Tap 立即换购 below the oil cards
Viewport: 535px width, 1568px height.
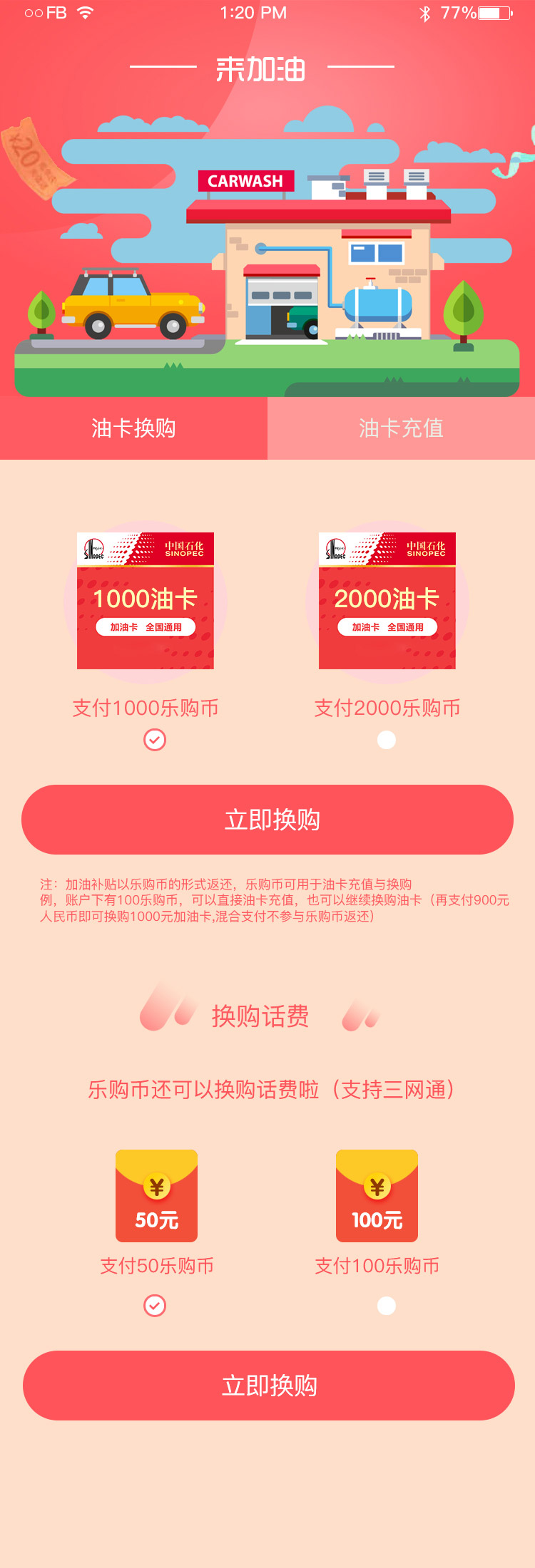click(x=267, y=820)
